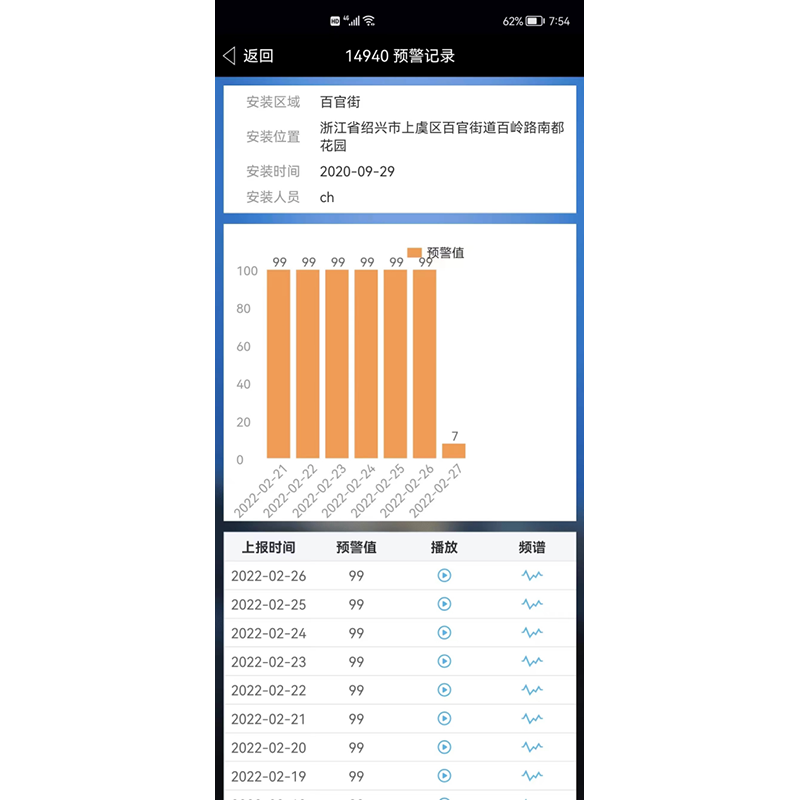Open the spectrum for 2022-02-25
This screenshot has height=800, width=800.
tap(532, 604)
